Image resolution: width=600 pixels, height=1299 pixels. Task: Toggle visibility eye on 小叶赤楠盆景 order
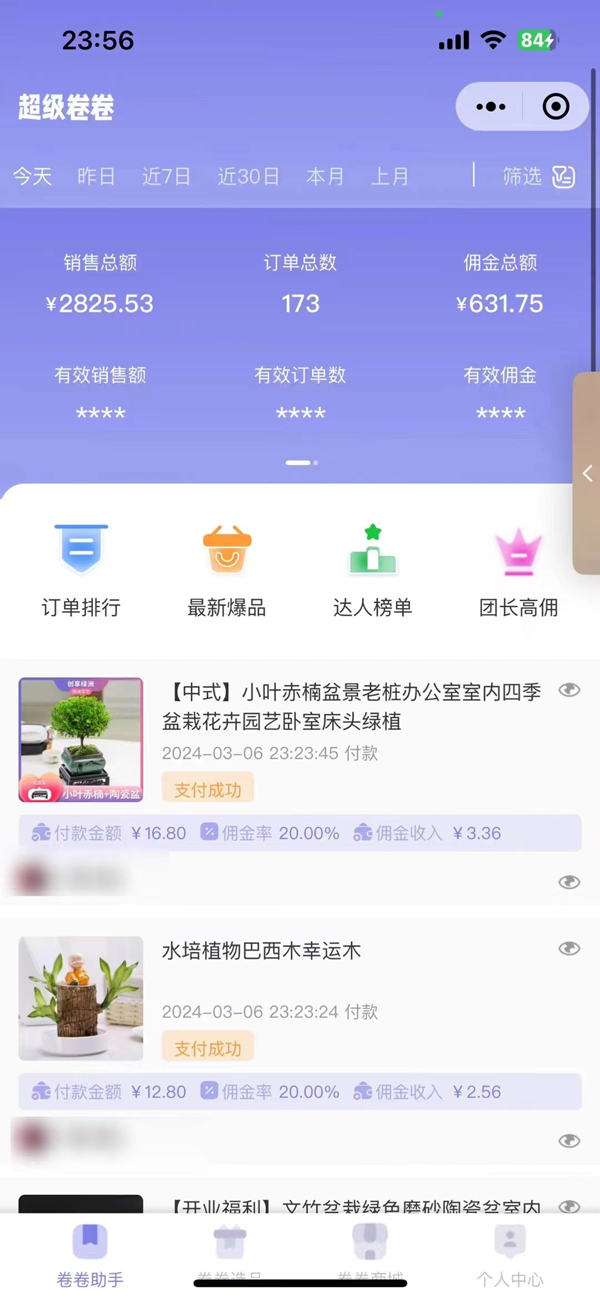pyautogui.click(x=569, y=690)
